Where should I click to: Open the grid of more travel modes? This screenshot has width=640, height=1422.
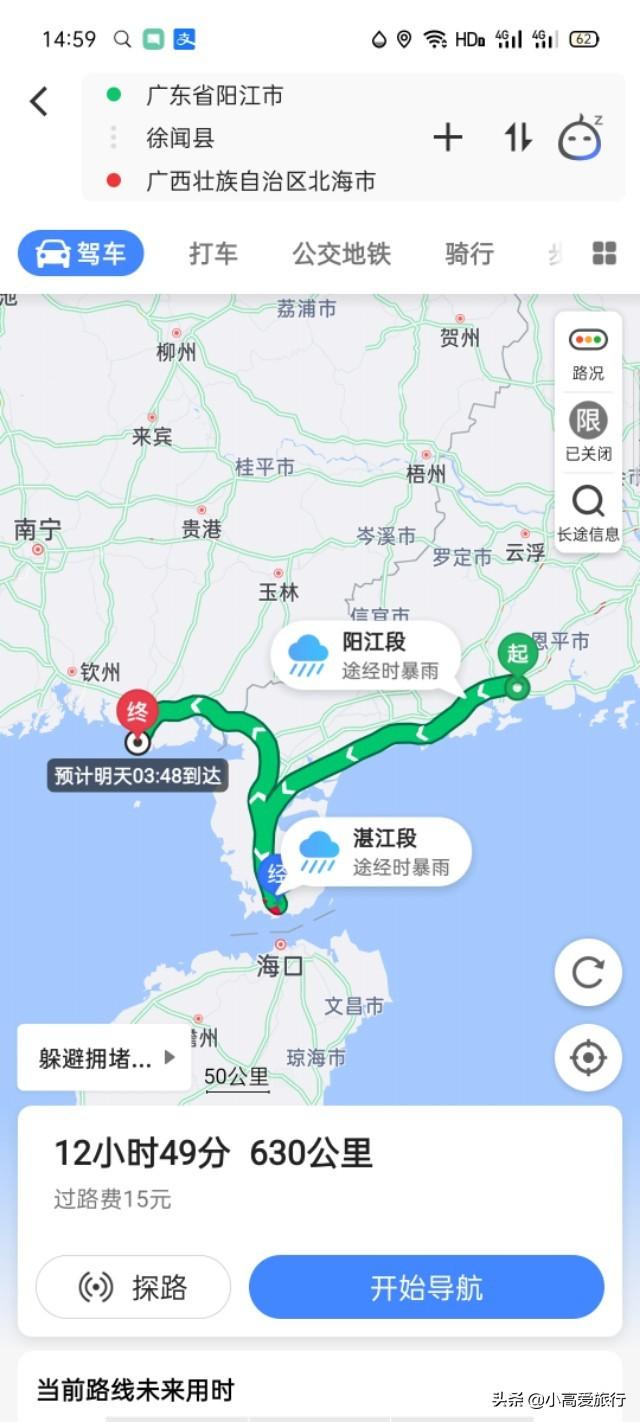click(x=604, y=254)
